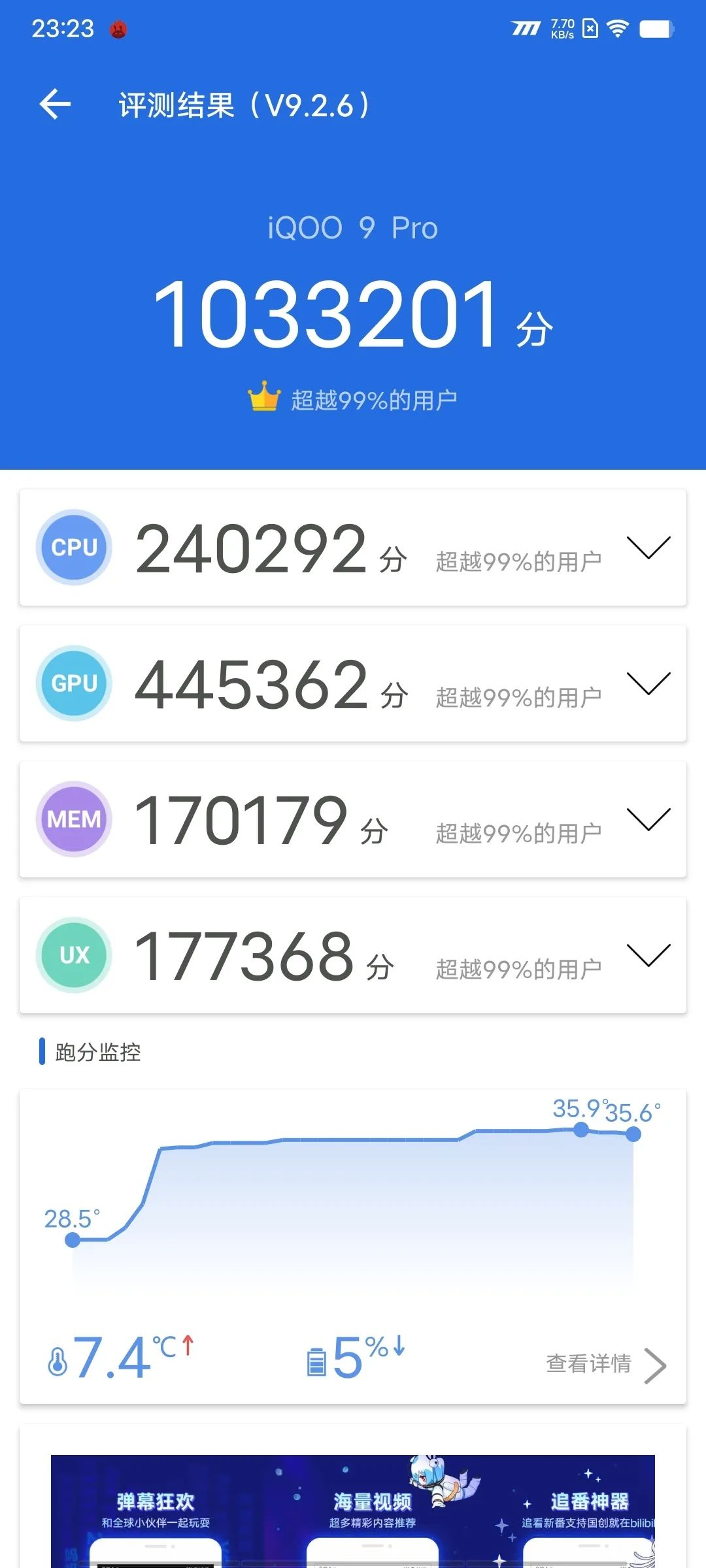Screen dimensions: 706x1568
Task: Expand the UX score details
Action: point(648,955)
